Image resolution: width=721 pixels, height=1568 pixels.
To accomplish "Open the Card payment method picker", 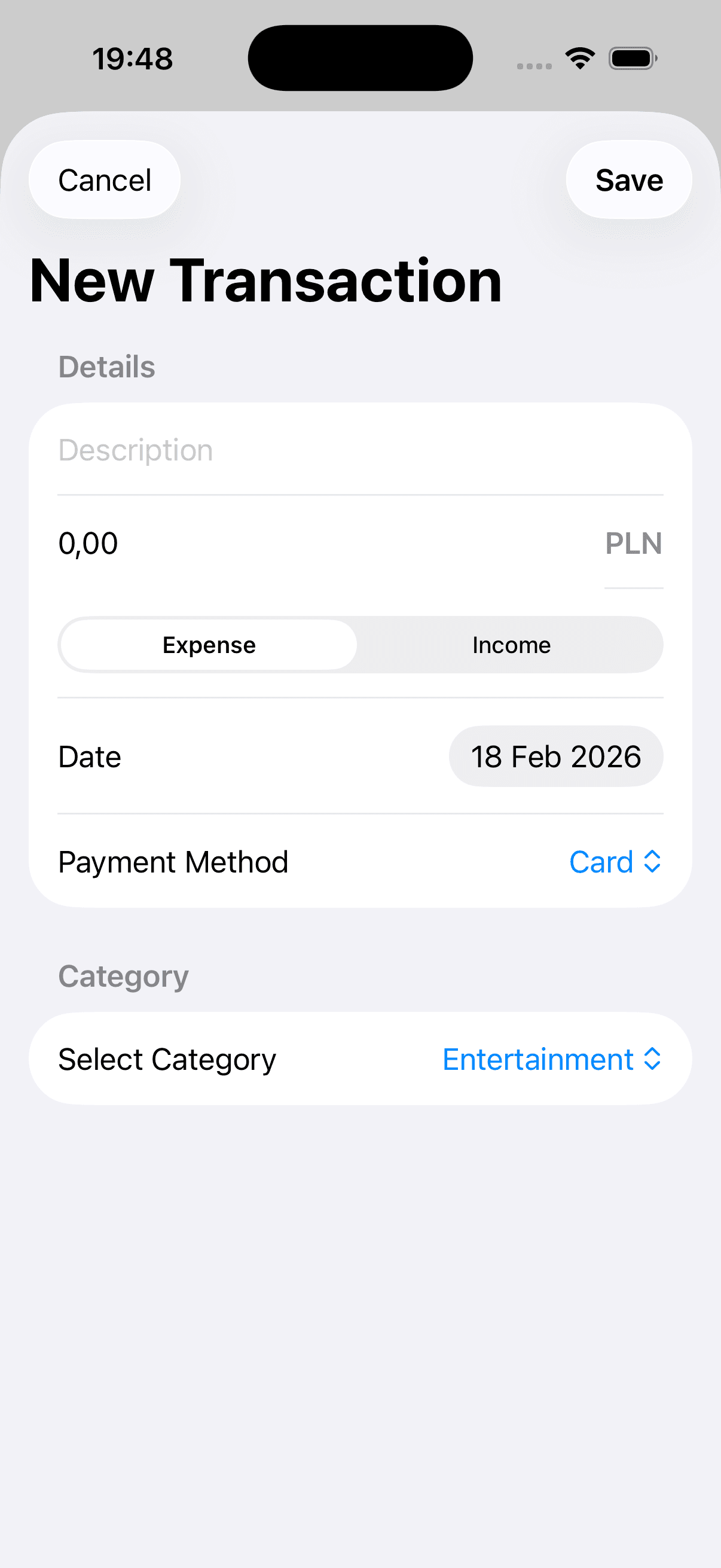I will (x=615, y=861).
